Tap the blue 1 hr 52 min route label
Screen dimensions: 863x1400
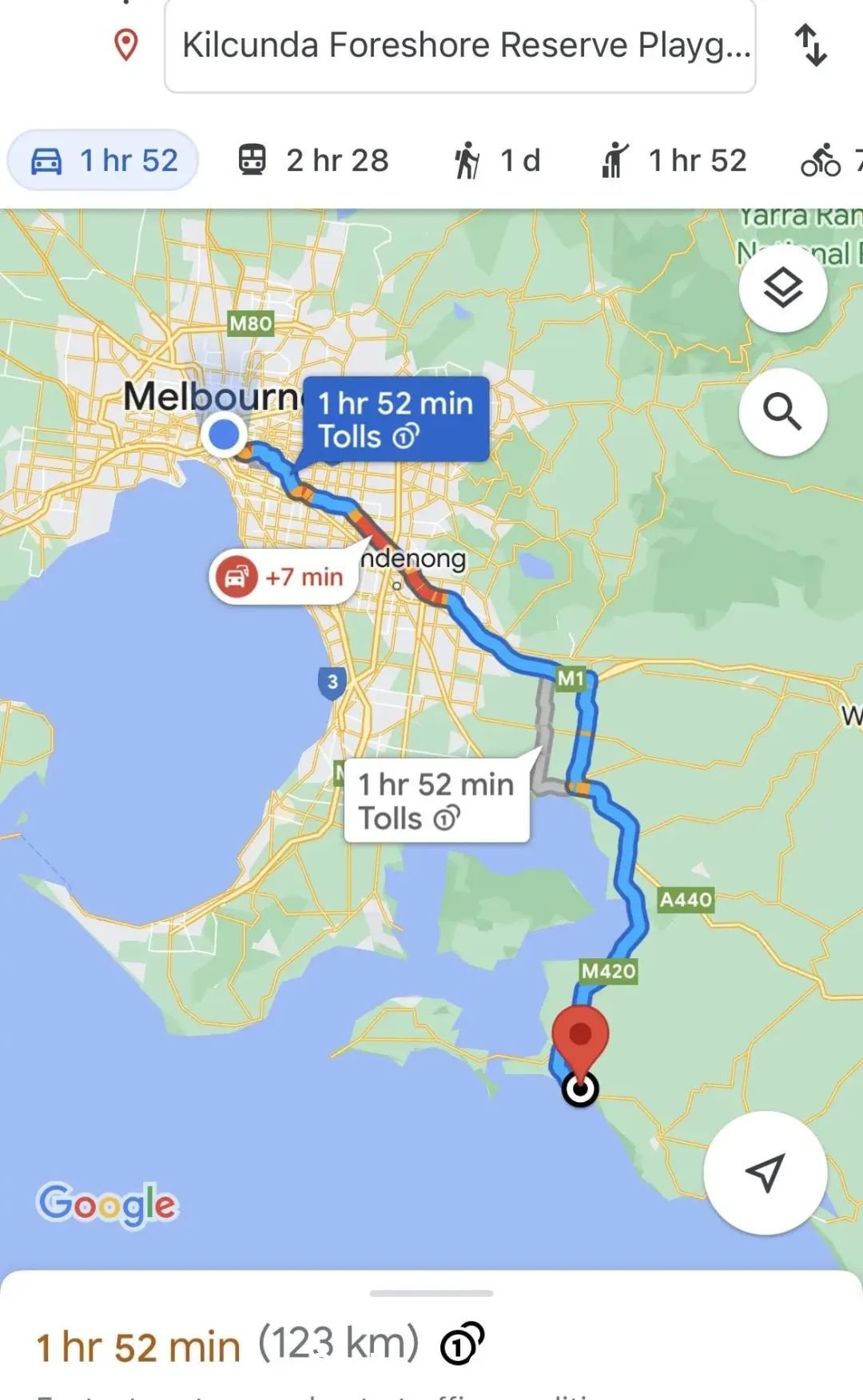point(396,419)
